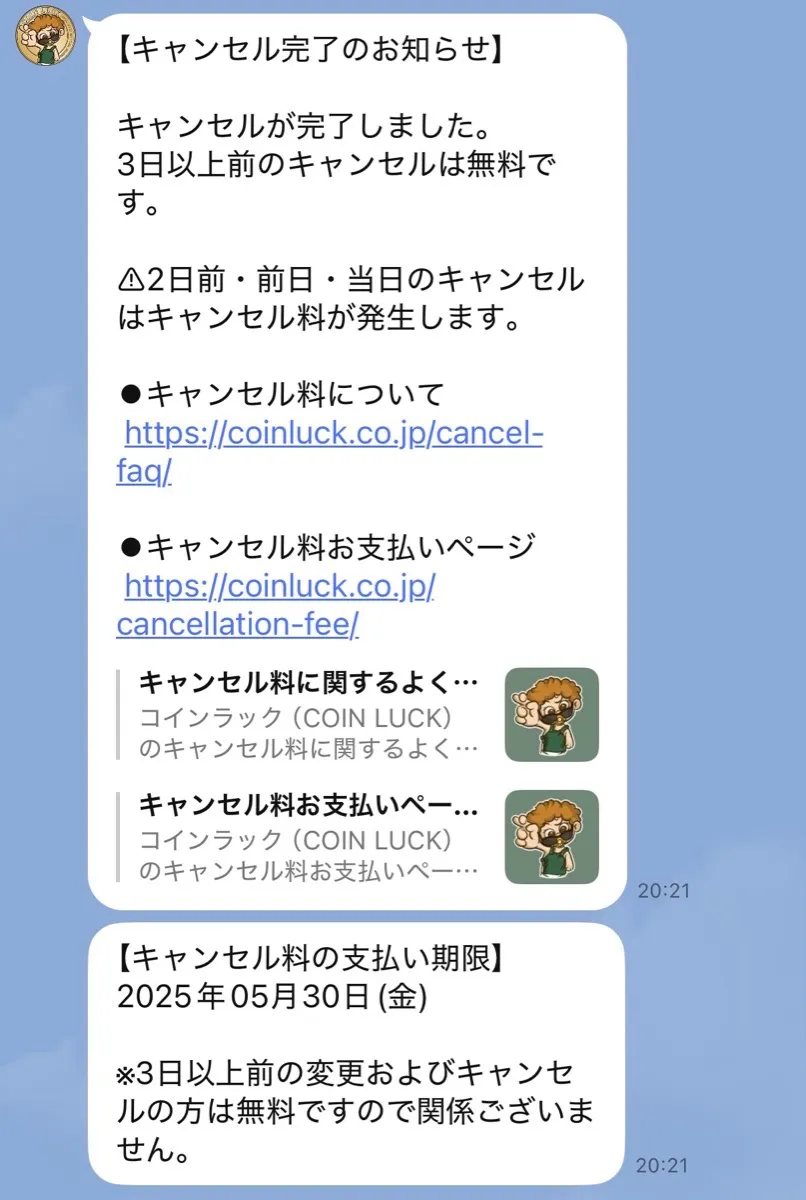Open the キャンセル料に関するよく… preview card
This screenshot has height=1200, width=806.
pyautogui.click(x=357, y=714)
